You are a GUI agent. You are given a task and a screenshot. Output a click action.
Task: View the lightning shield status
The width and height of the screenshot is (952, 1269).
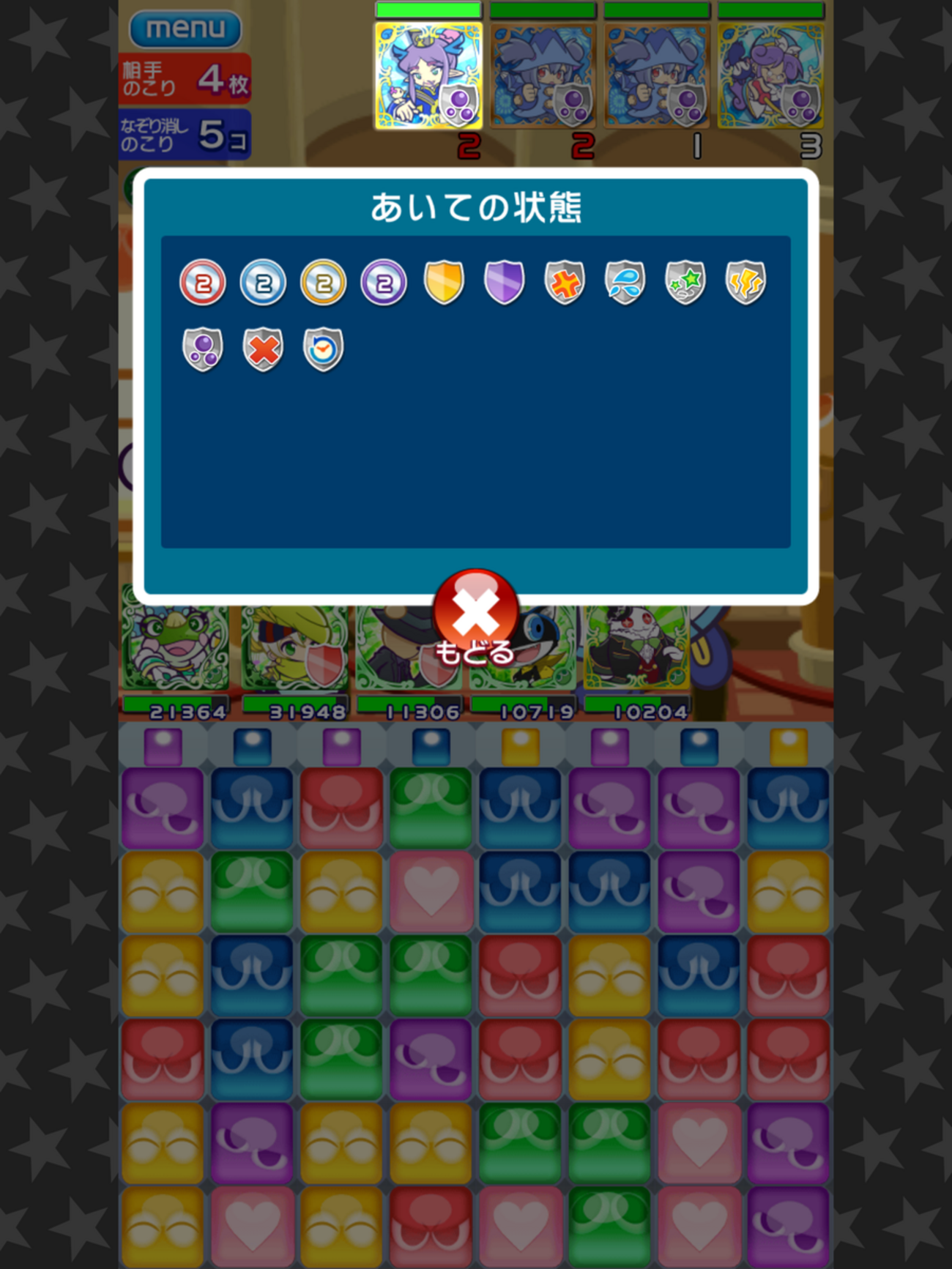(x=745, y=283)
